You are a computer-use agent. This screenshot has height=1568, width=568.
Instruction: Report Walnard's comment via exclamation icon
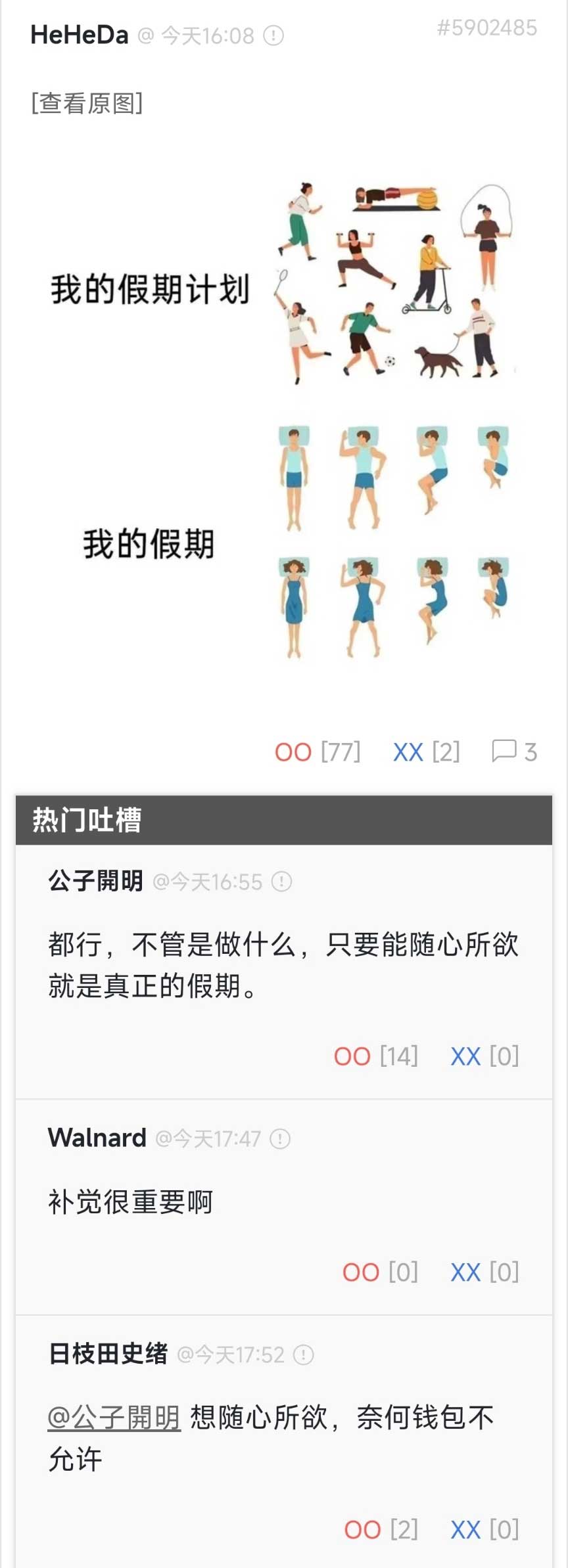click(280, 1138)
